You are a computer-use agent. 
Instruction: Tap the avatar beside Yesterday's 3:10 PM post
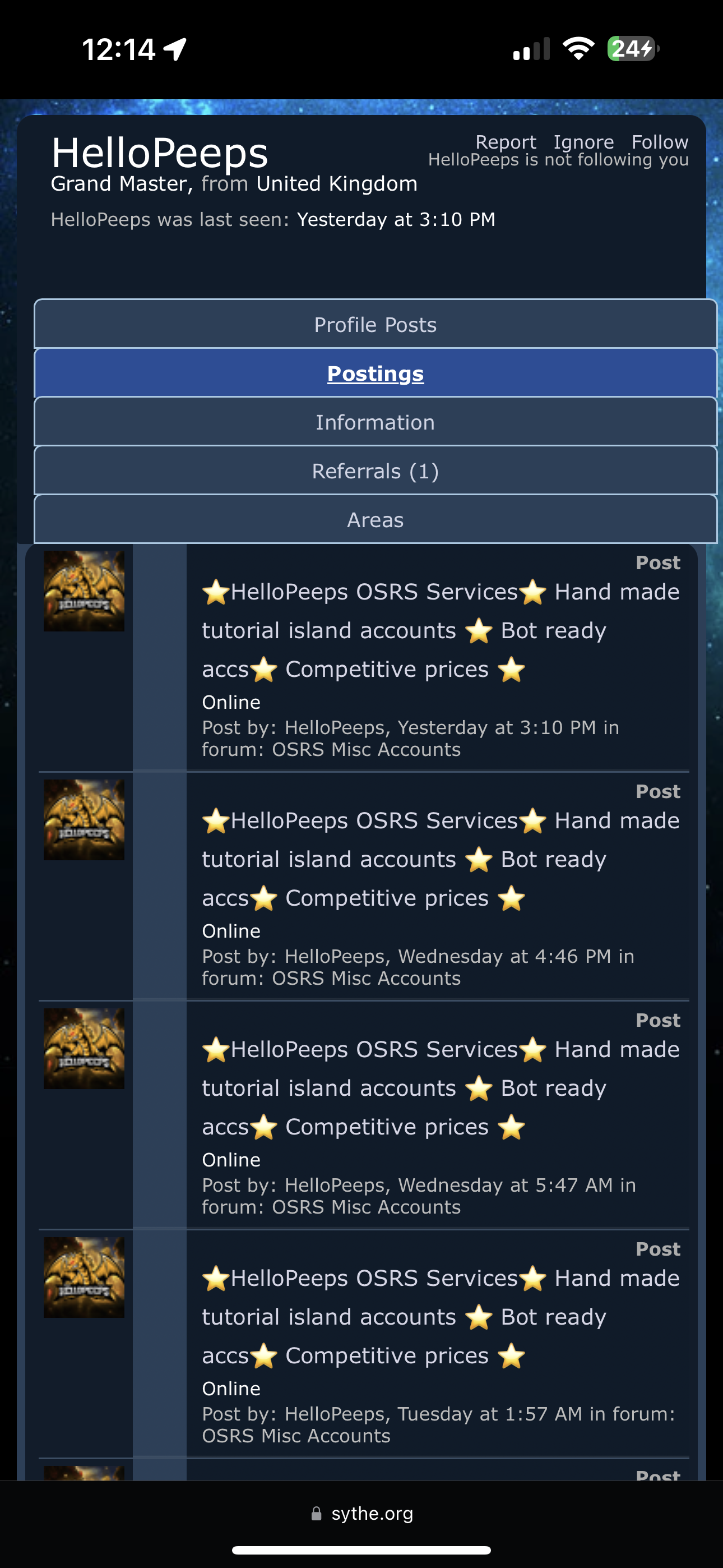(x=84, y=591)
